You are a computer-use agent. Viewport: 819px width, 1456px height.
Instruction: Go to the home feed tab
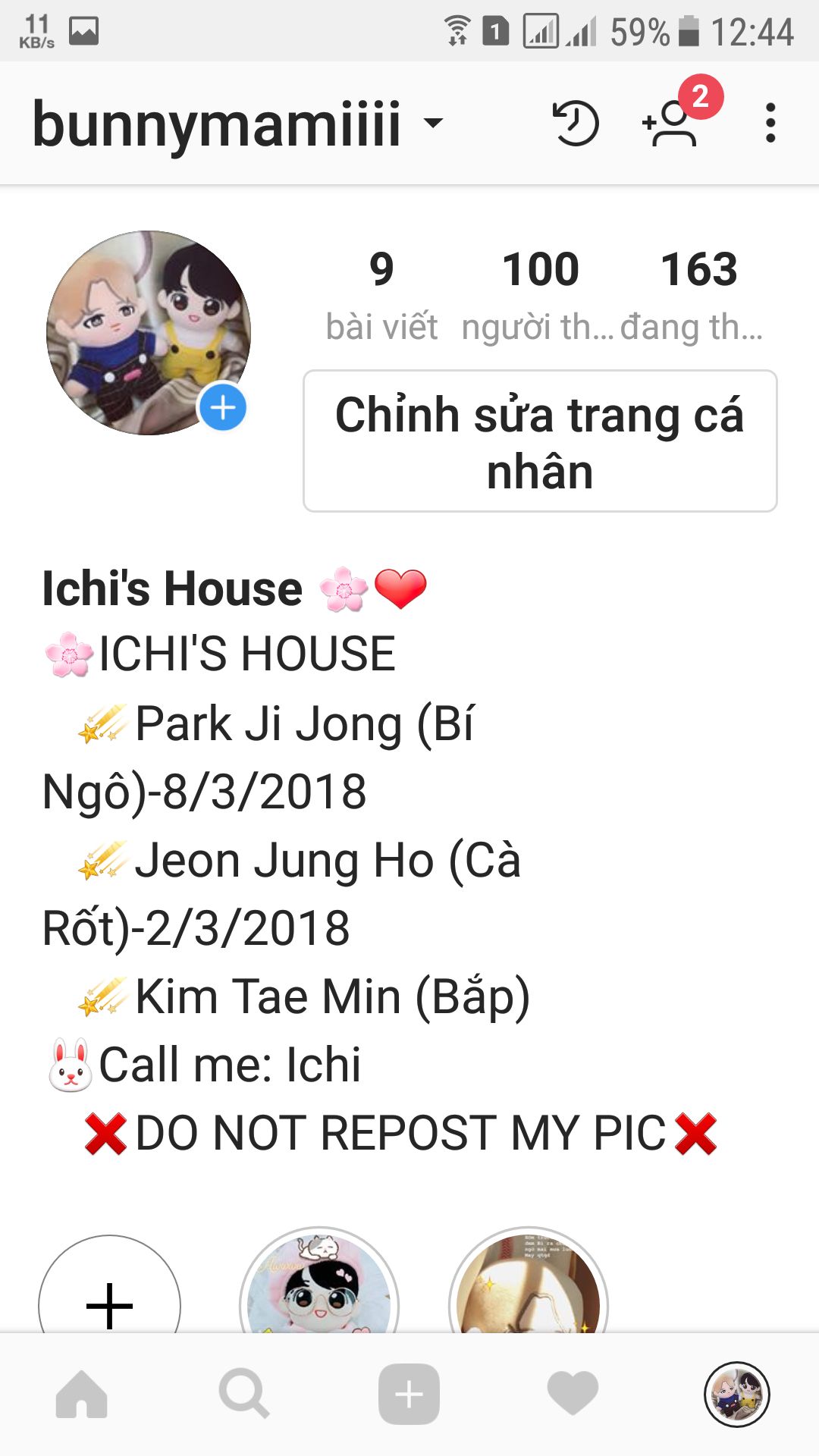pos(82,1394)
